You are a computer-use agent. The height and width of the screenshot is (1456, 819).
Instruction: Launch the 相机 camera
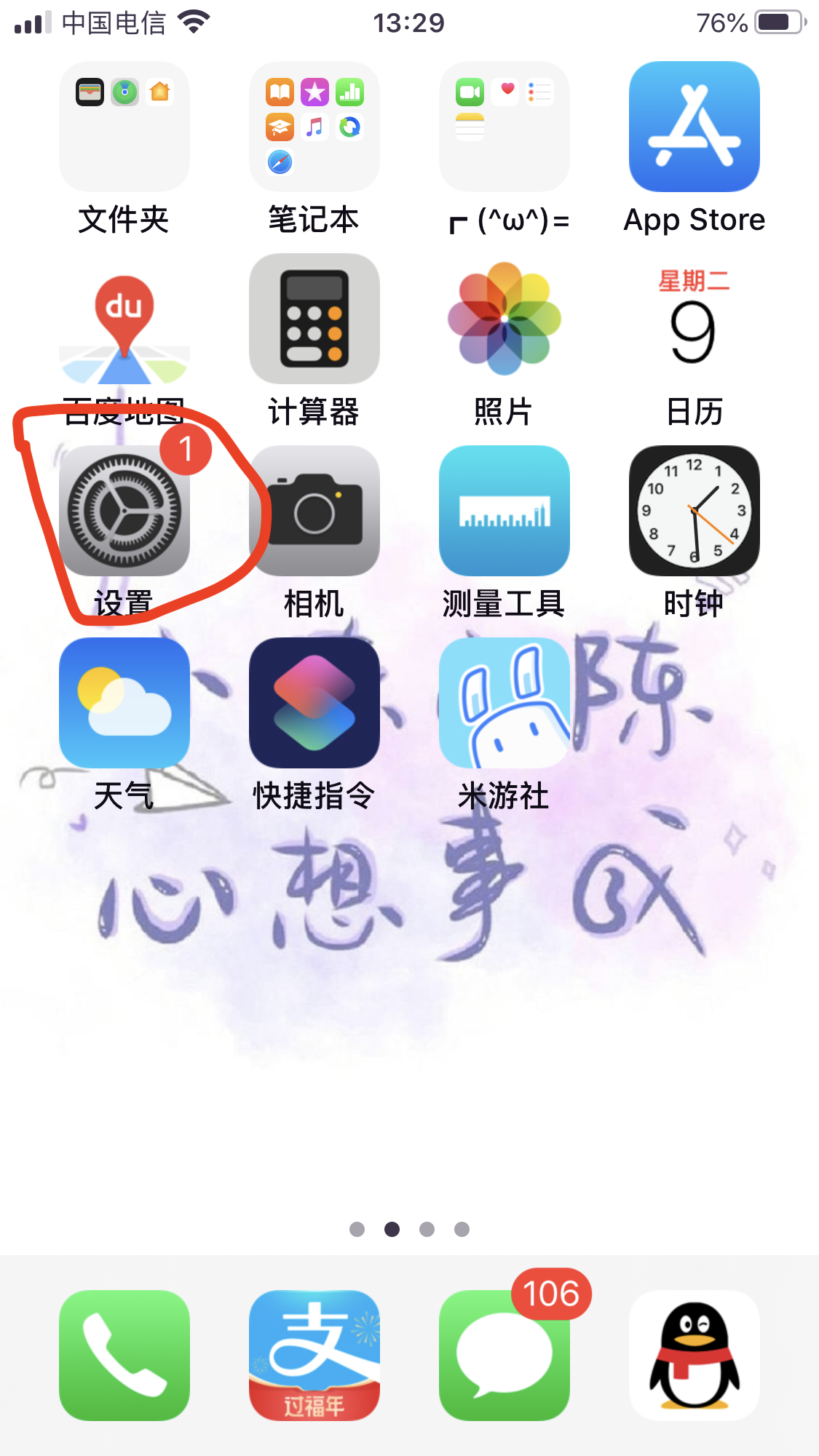tap(314, 511)
